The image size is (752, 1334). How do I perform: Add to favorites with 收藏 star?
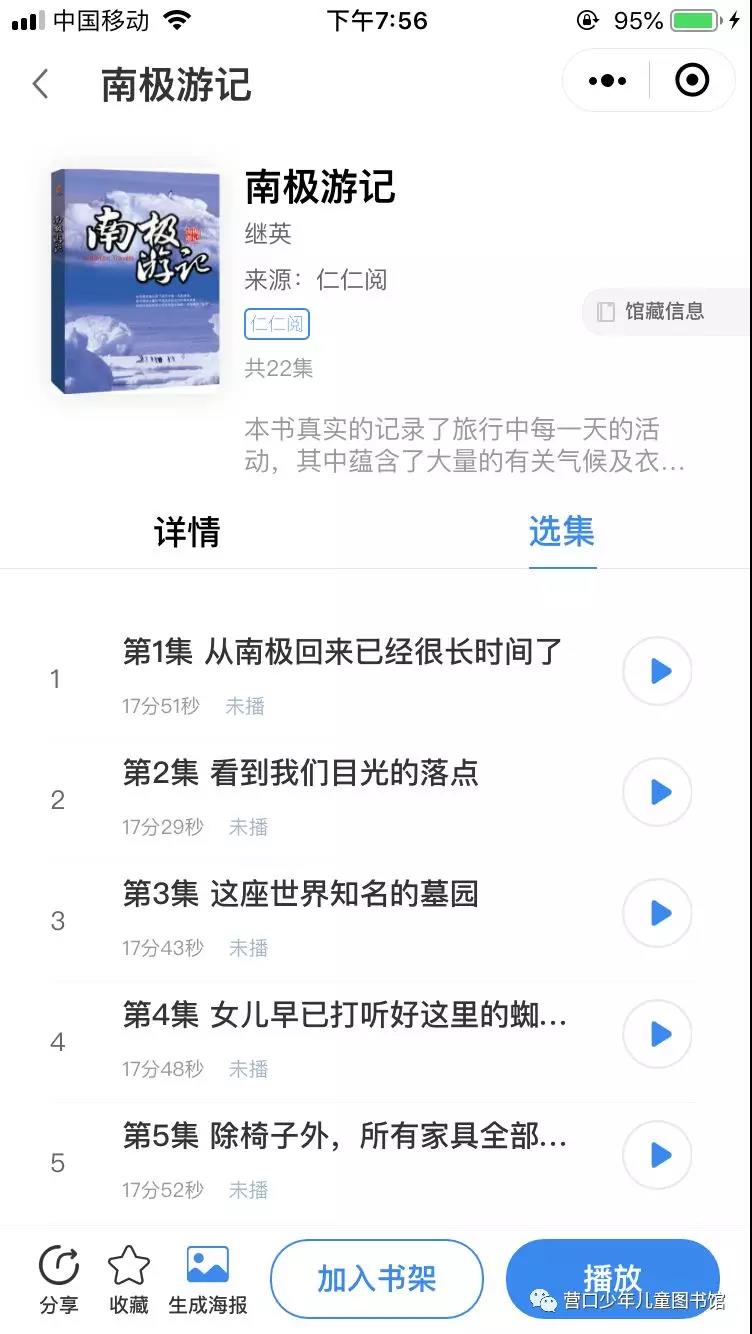click(x=129, y=1281)
